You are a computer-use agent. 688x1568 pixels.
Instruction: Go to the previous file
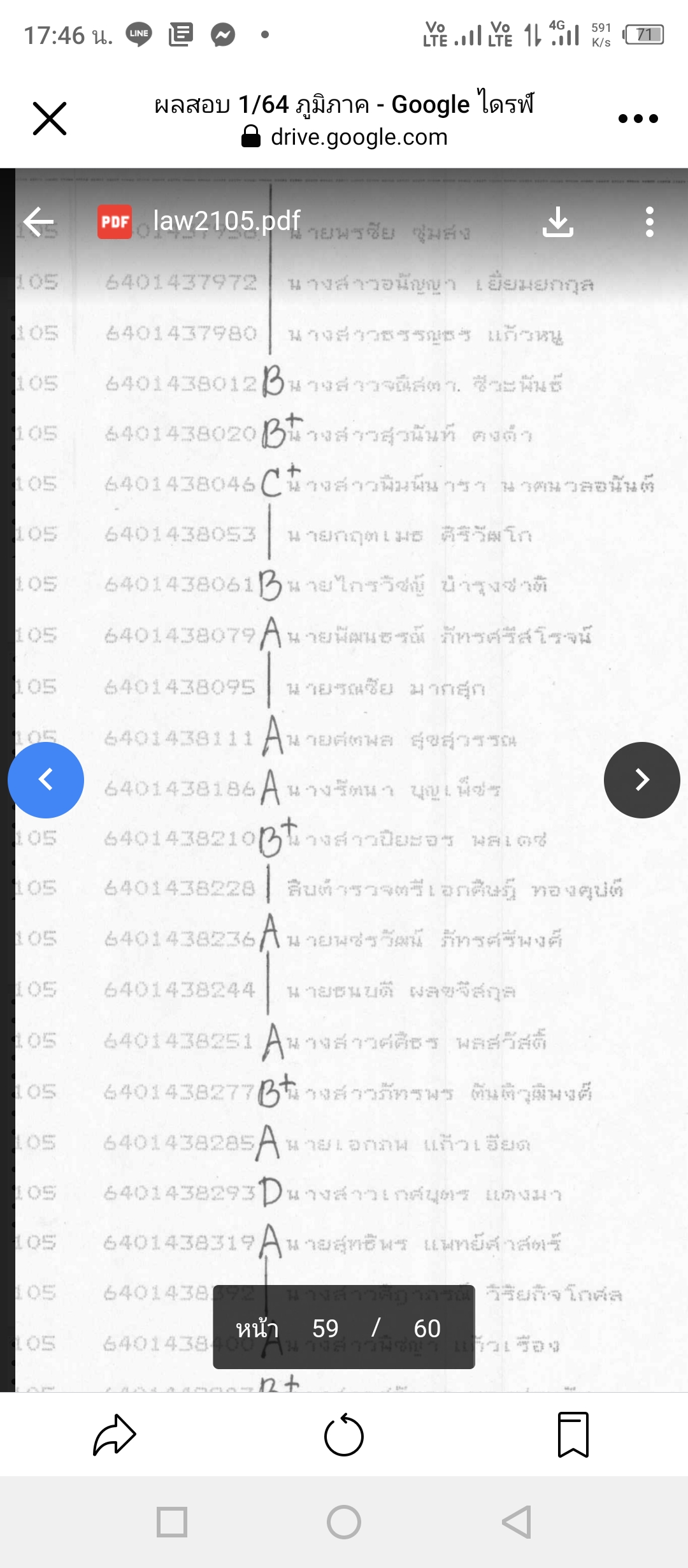tap(46, 780)
